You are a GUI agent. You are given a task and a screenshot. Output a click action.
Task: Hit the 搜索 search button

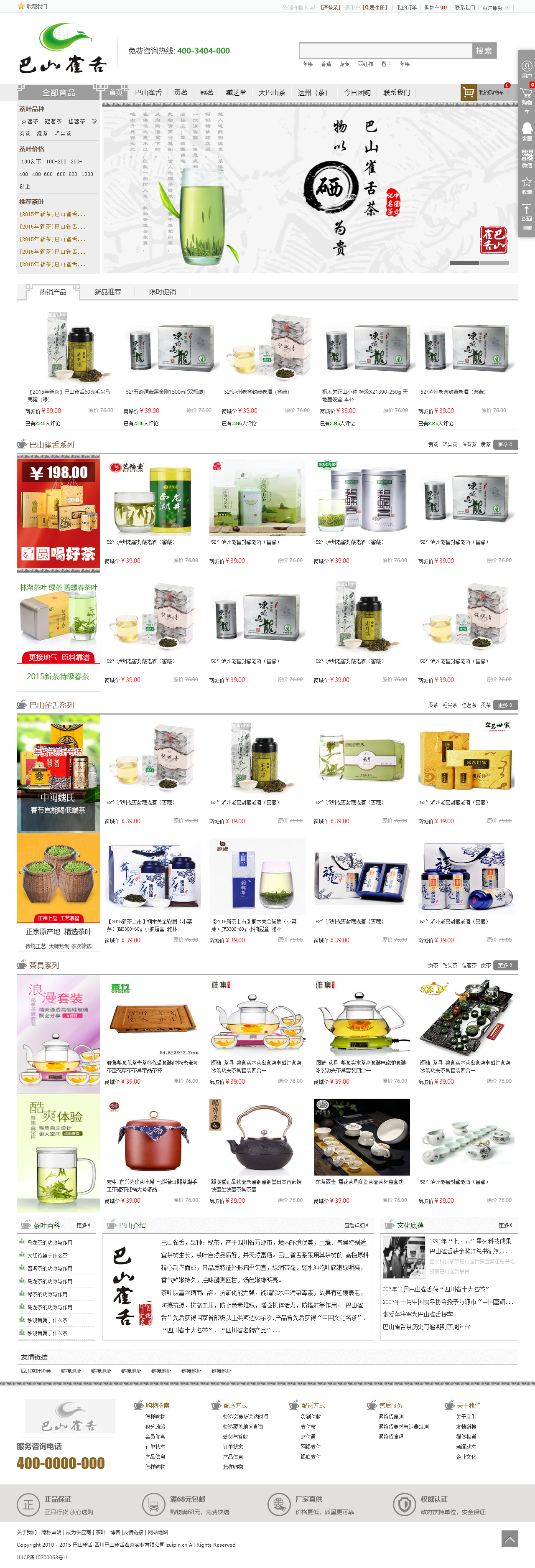pyautogui.click(x=484, y=51)
